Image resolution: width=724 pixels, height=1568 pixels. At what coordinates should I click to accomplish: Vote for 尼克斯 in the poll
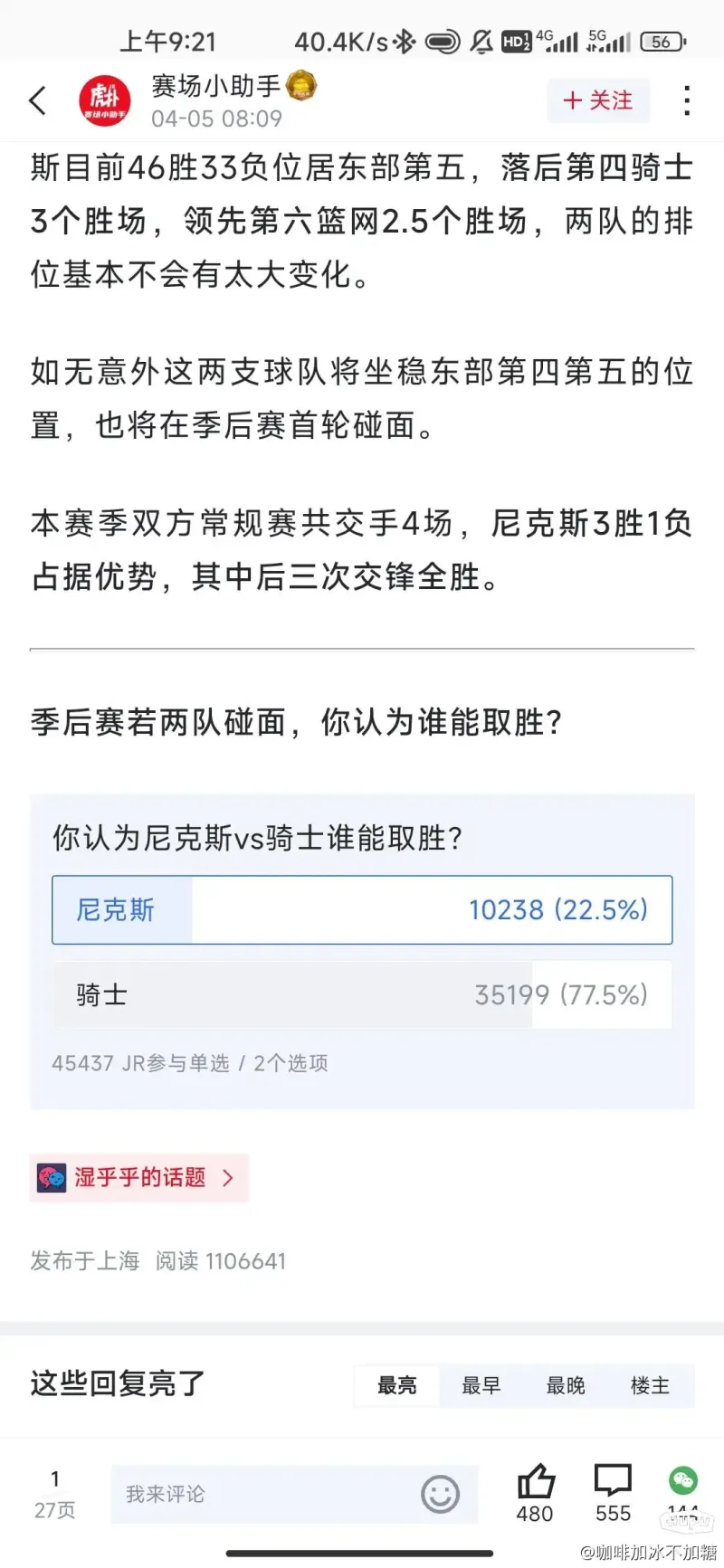coord(362,909)
